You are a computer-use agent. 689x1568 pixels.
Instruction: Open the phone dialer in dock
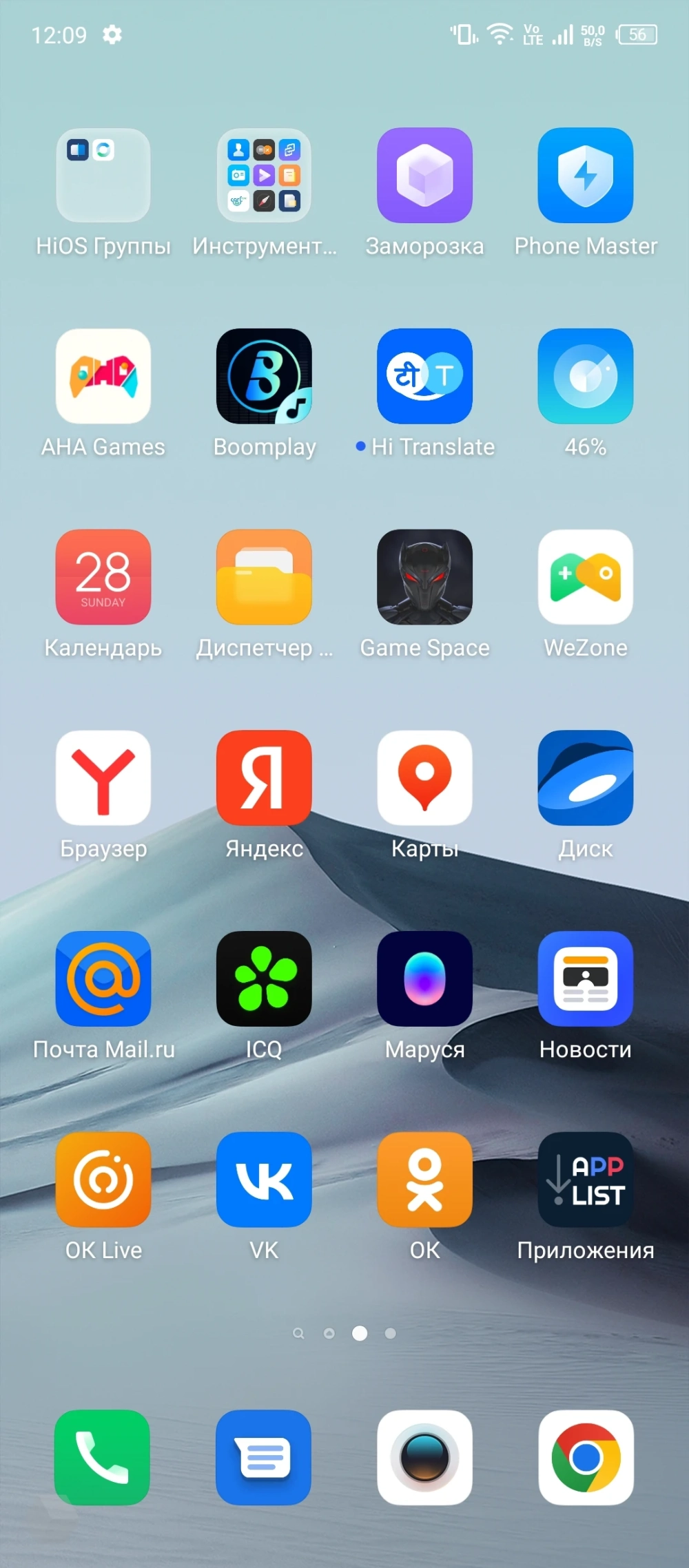click(102, 1457)
